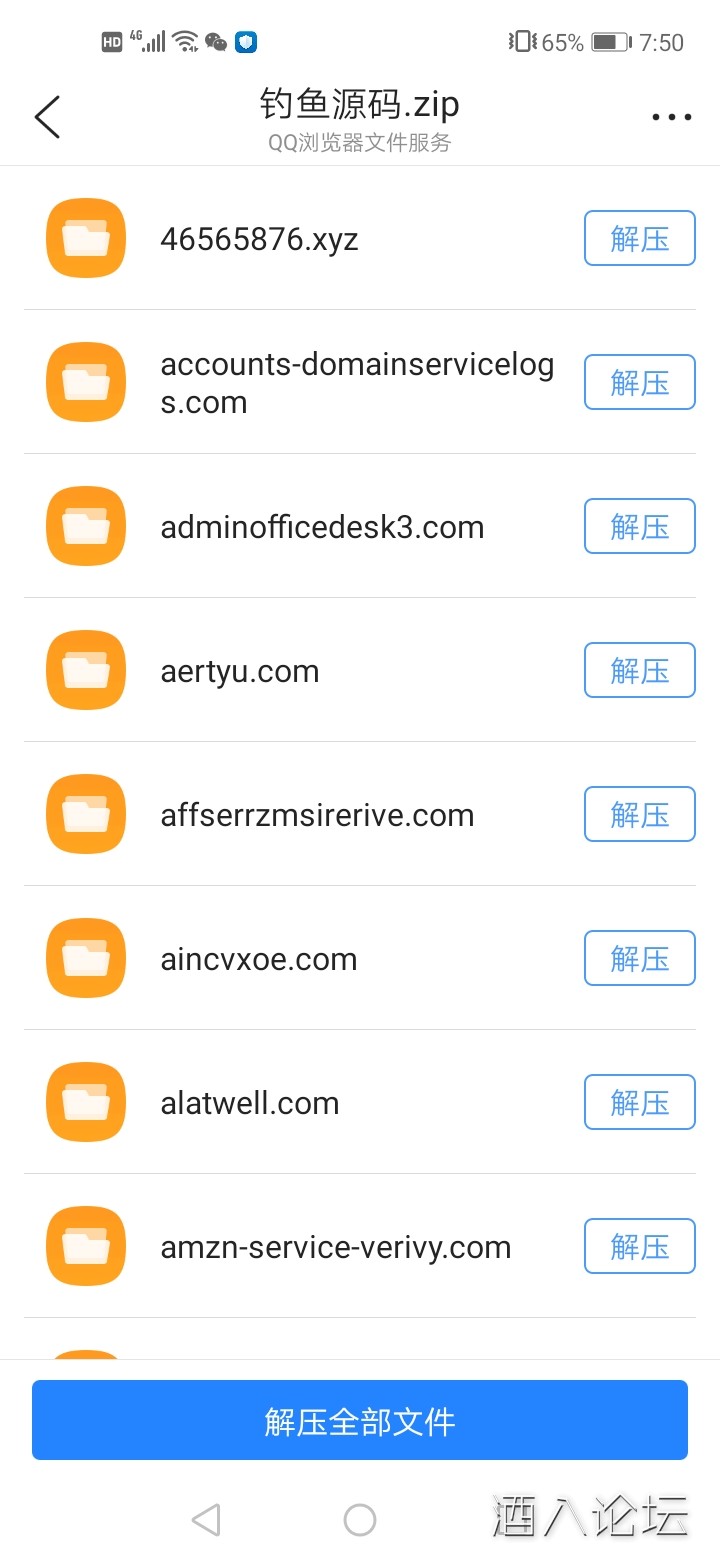The width and height of the screenshot is (720, 1560).
Task: Open the amzn-service-verivy.com folder icon
Action: [x=85, y=1246]
